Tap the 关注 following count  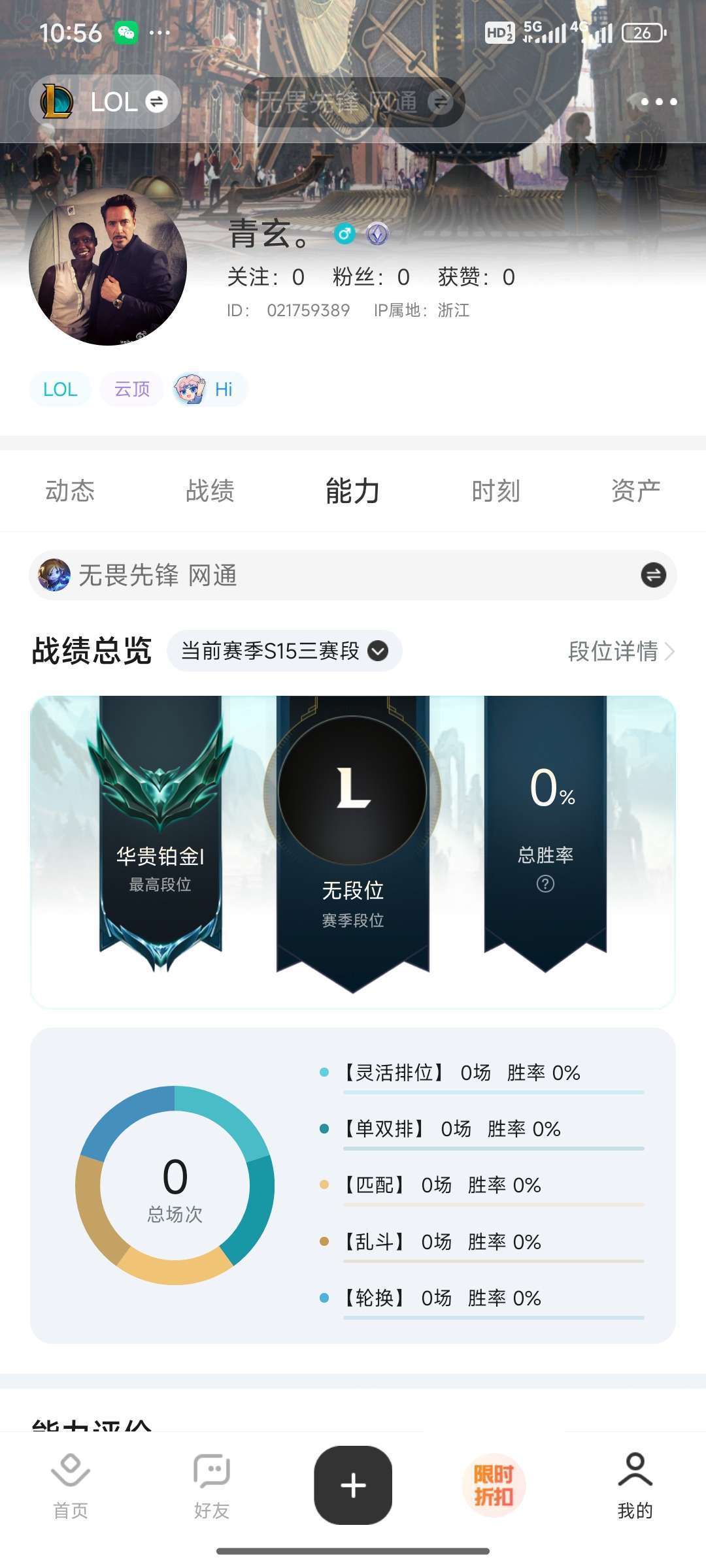265,278
